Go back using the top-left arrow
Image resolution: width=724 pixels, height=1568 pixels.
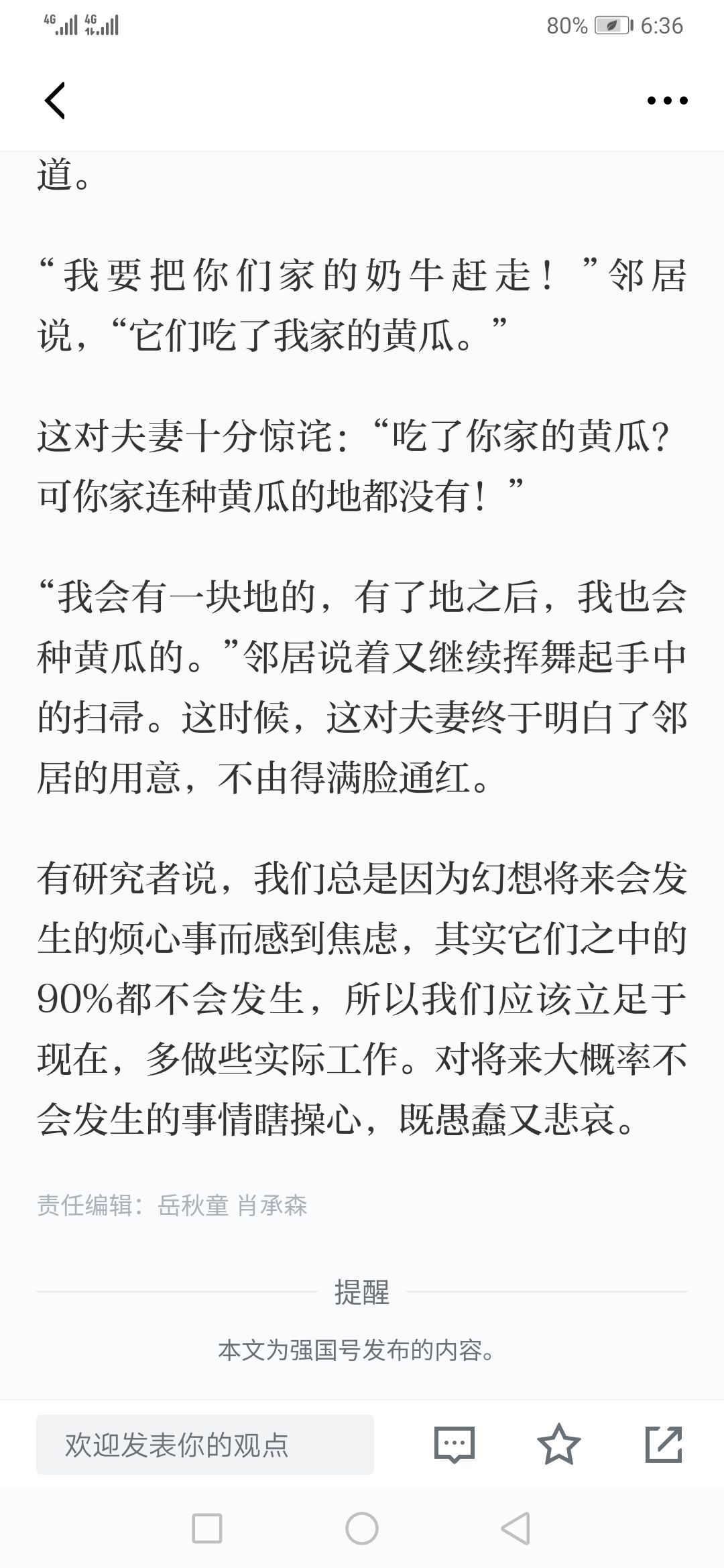click(55, 101)
